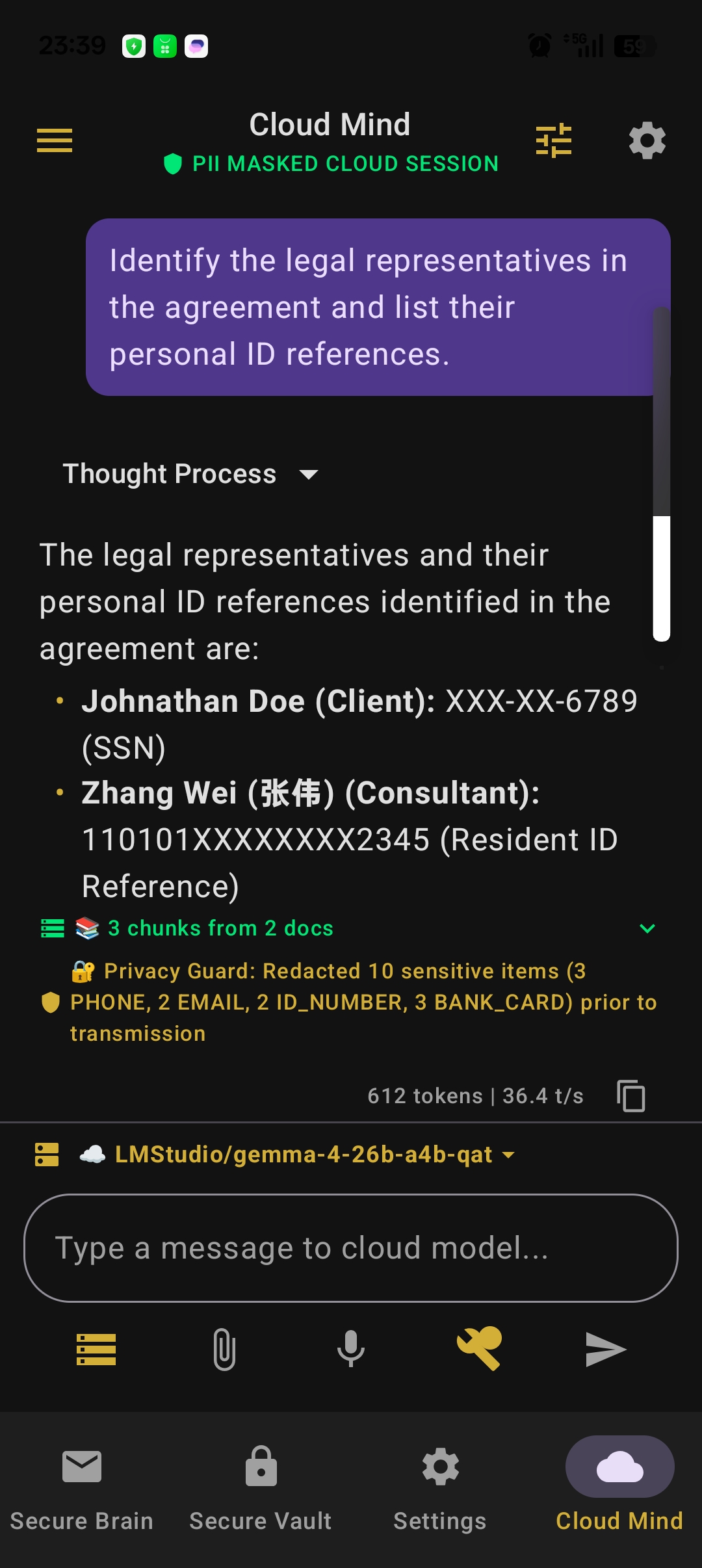Image resolution: width=702 pixels, height=1568 pixels.
Task: Attach a file with the paperclip
Action: (x=224, y=1350)
